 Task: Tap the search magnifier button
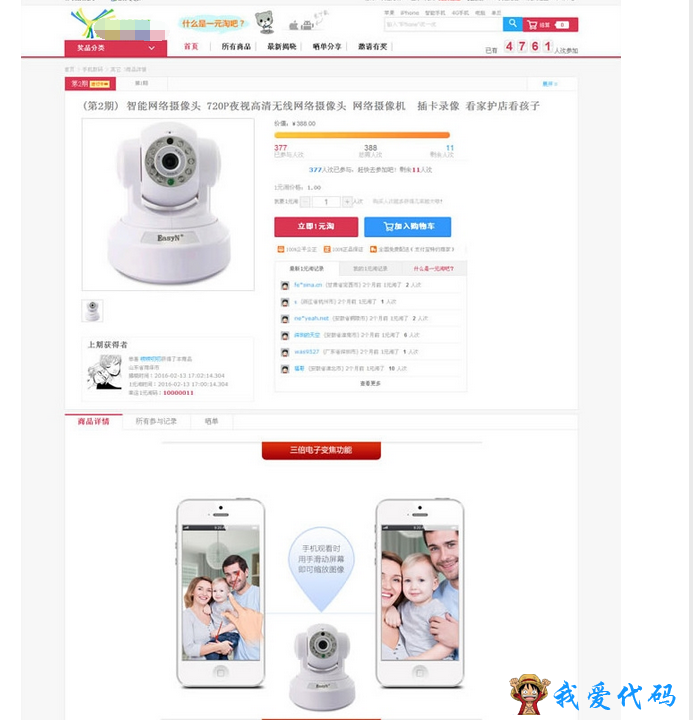coord(511,24)
